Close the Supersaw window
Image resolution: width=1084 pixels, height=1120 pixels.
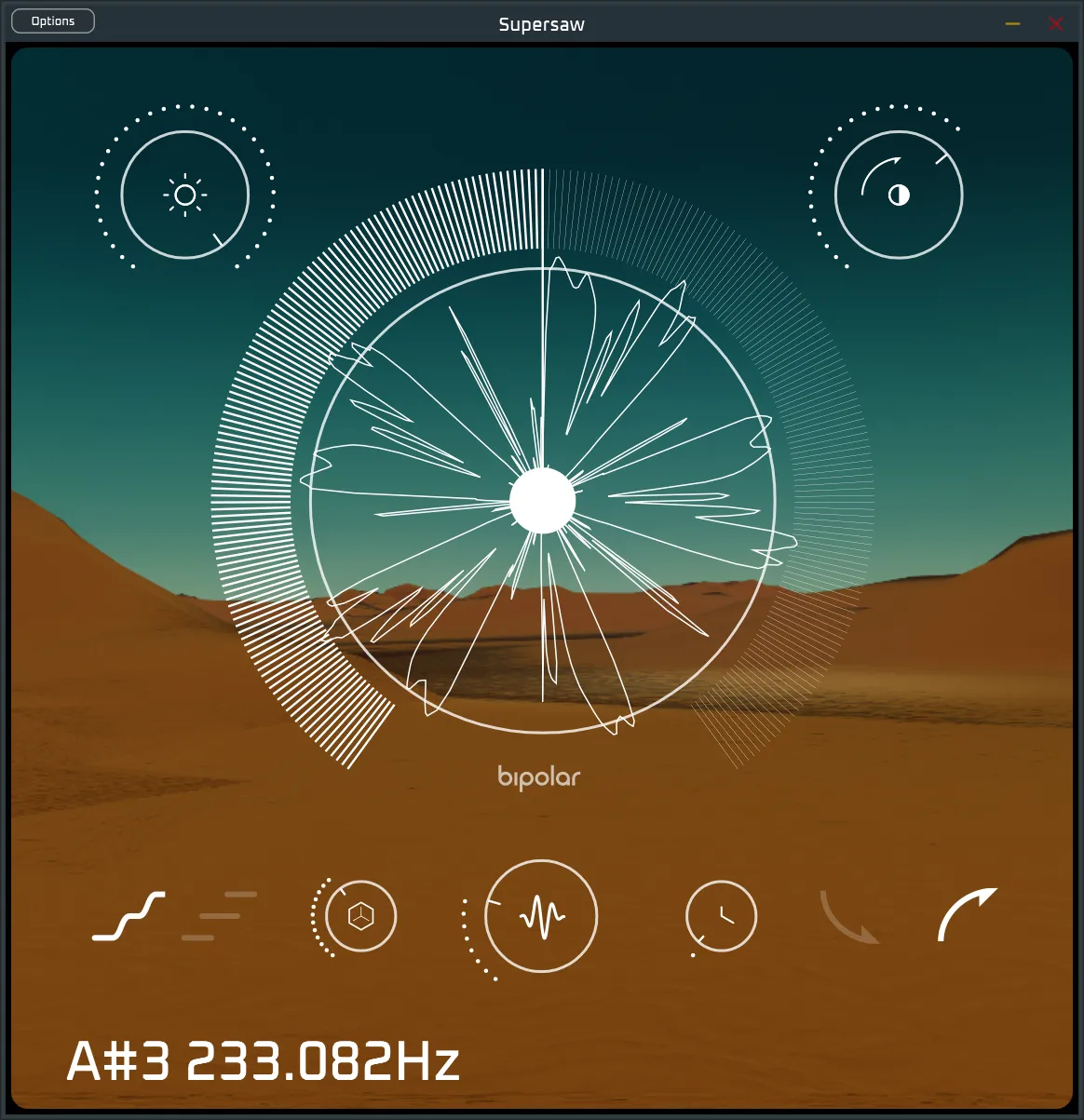pos(1056,24)
